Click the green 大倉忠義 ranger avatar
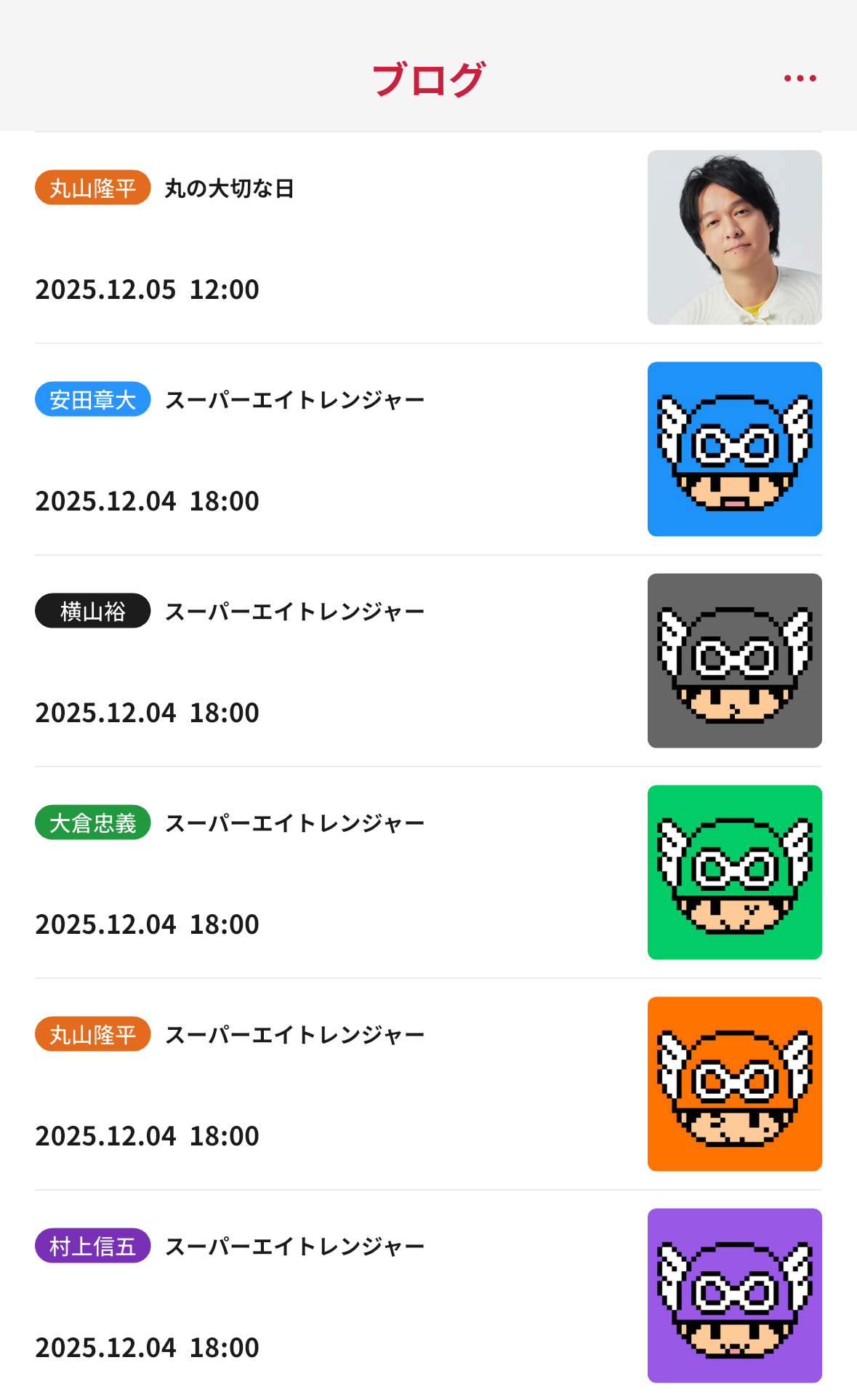 pos(734,871)
